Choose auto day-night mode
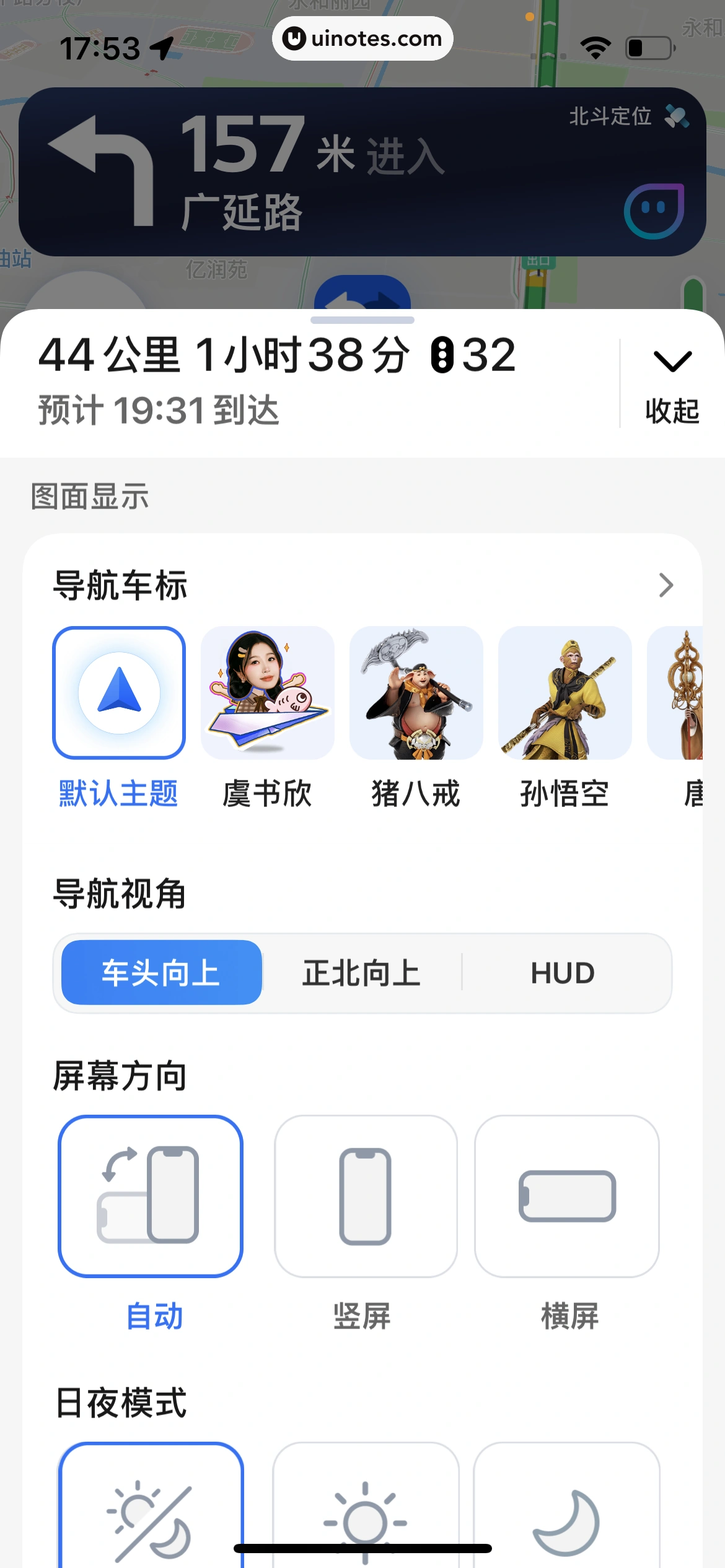Screen dimensions: 725x1568 (151, 1511)
